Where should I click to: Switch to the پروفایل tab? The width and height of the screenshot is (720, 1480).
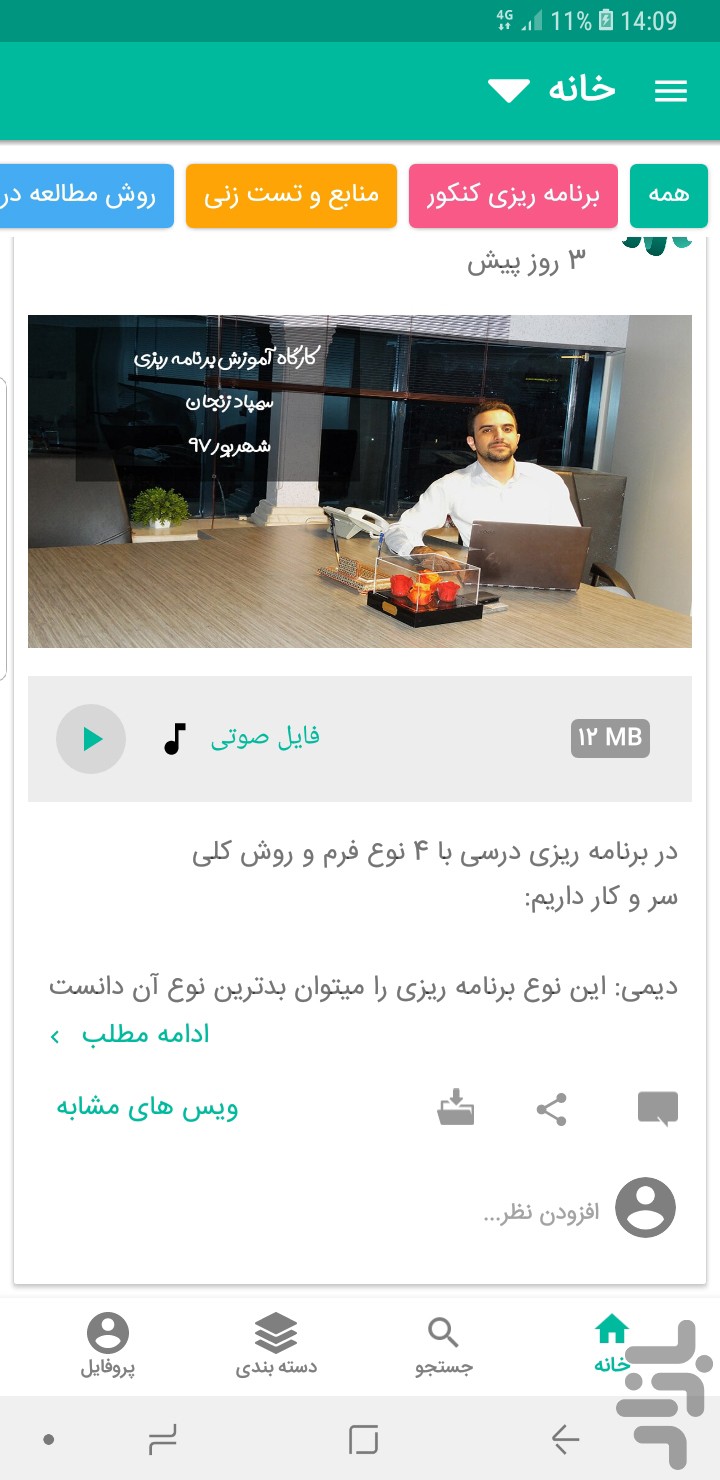pyautogui.click(x=108, y=1345)
